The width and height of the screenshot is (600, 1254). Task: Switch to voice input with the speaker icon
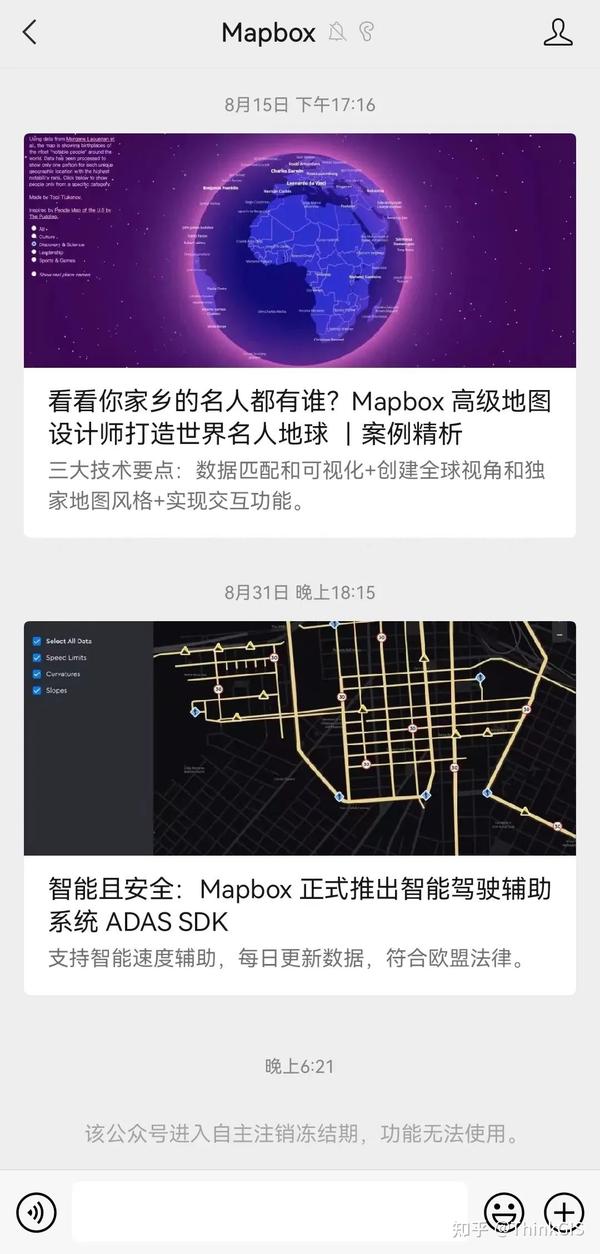(37, 1213)
